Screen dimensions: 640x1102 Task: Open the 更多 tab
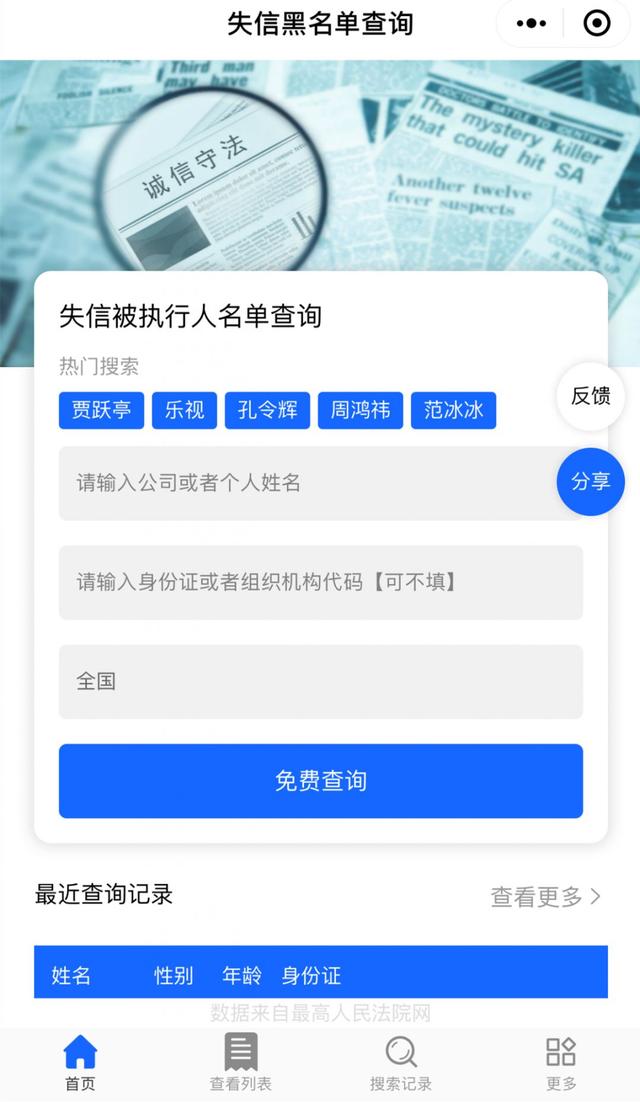[561, 1061]
